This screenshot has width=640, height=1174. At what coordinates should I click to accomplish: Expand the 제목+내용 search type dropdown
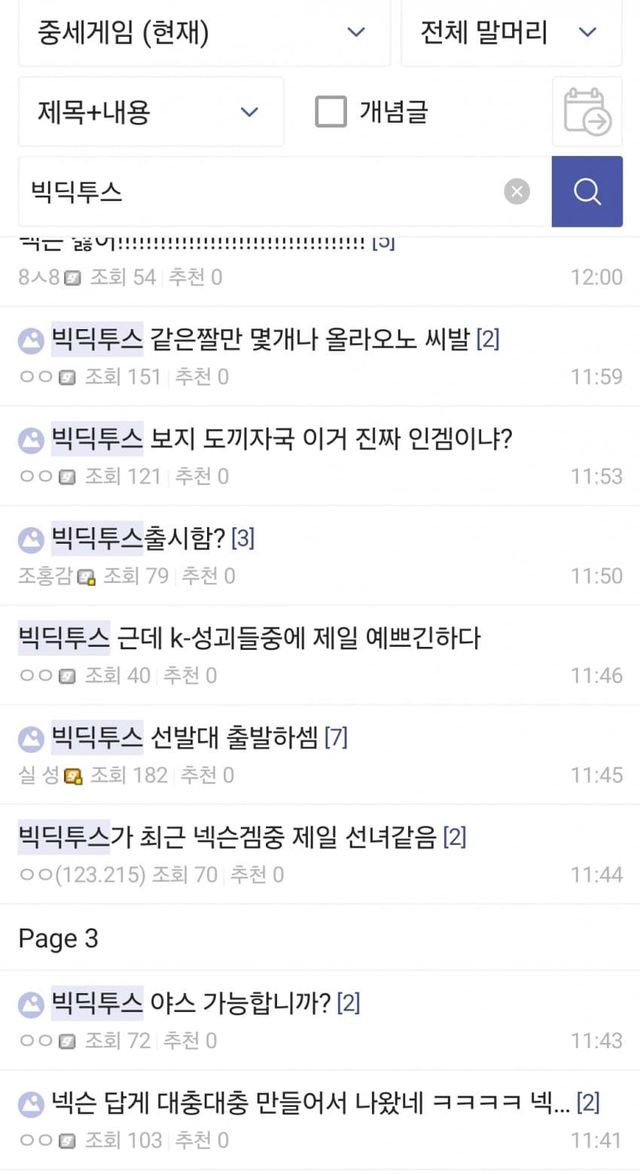150,111
